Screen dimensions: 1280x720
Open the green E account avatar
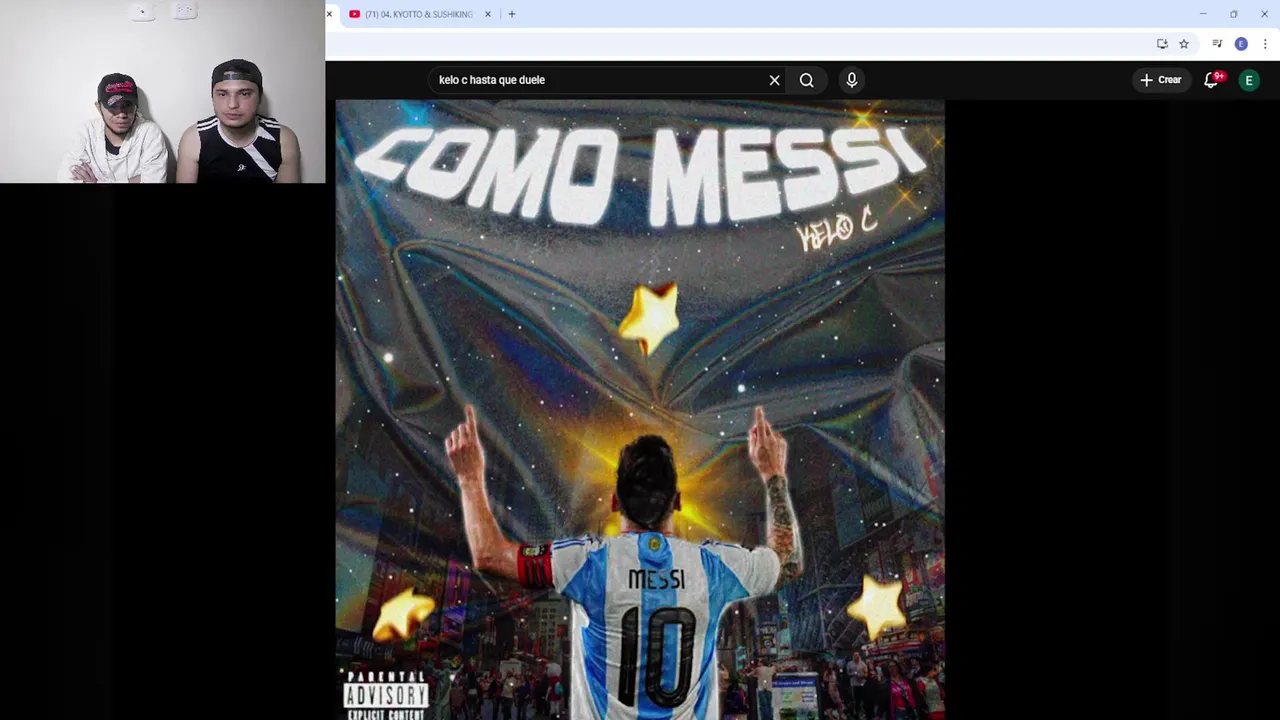(1248, 80)
